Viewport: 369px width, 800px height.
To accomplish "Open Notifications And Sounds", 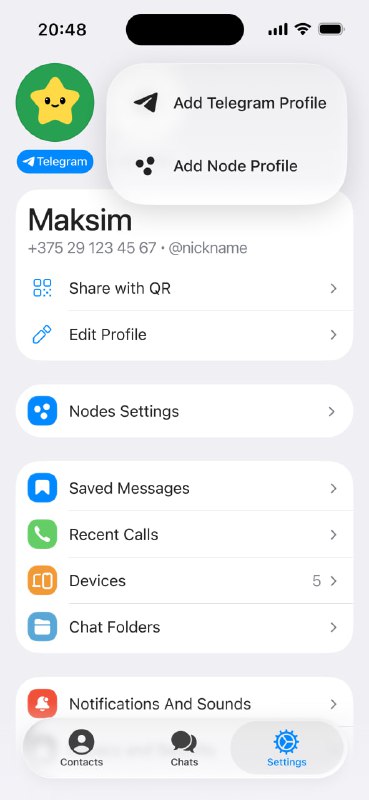I will coord(184,704).
